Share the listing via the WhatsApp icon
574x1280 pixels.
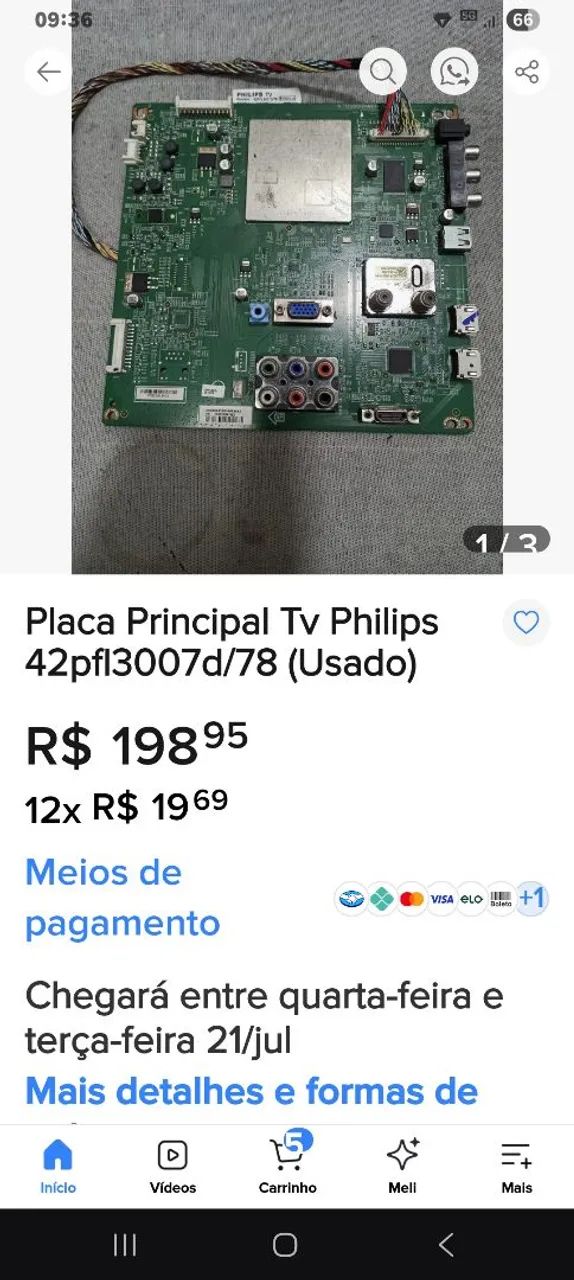tap(455, 72)
